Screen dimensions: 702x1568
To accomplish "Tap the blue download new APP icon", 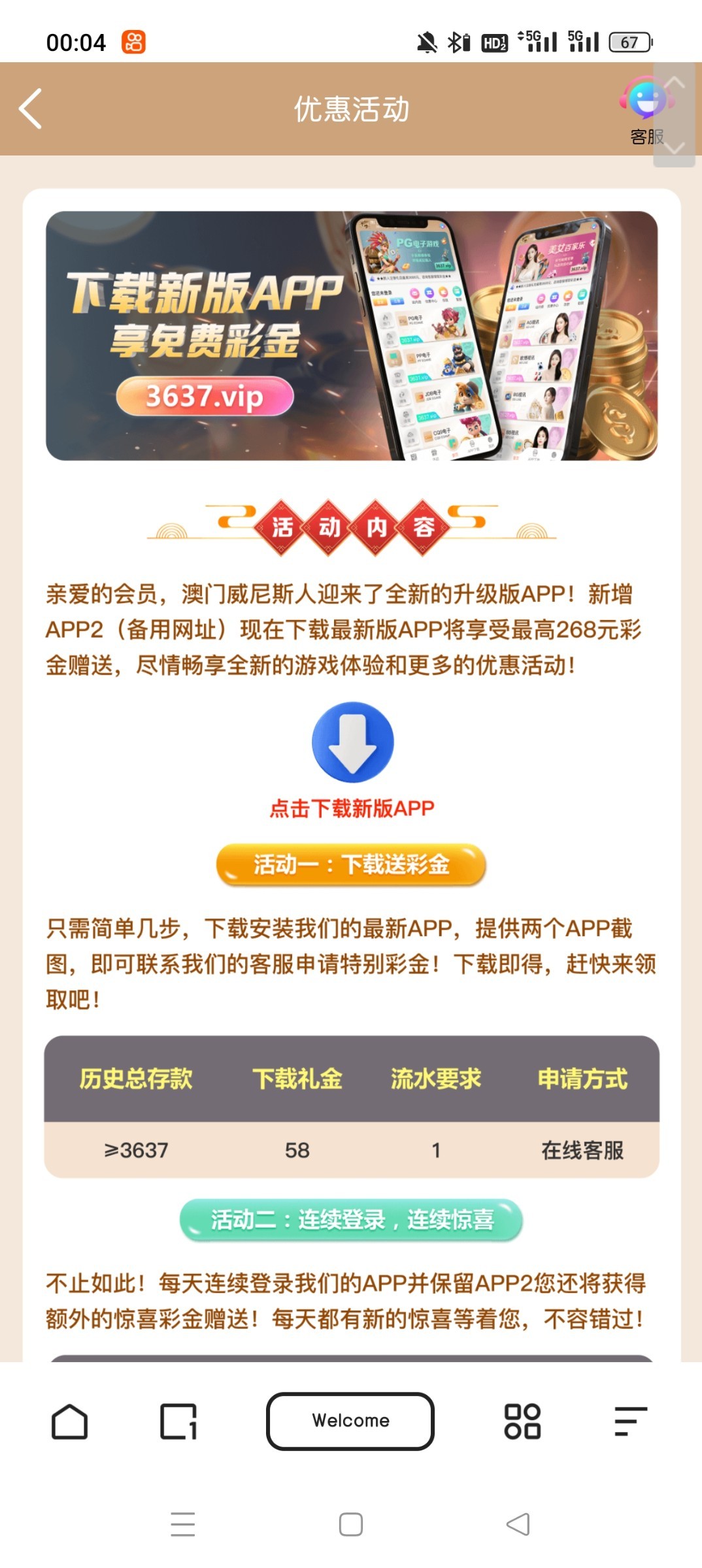I will [352, 743].
